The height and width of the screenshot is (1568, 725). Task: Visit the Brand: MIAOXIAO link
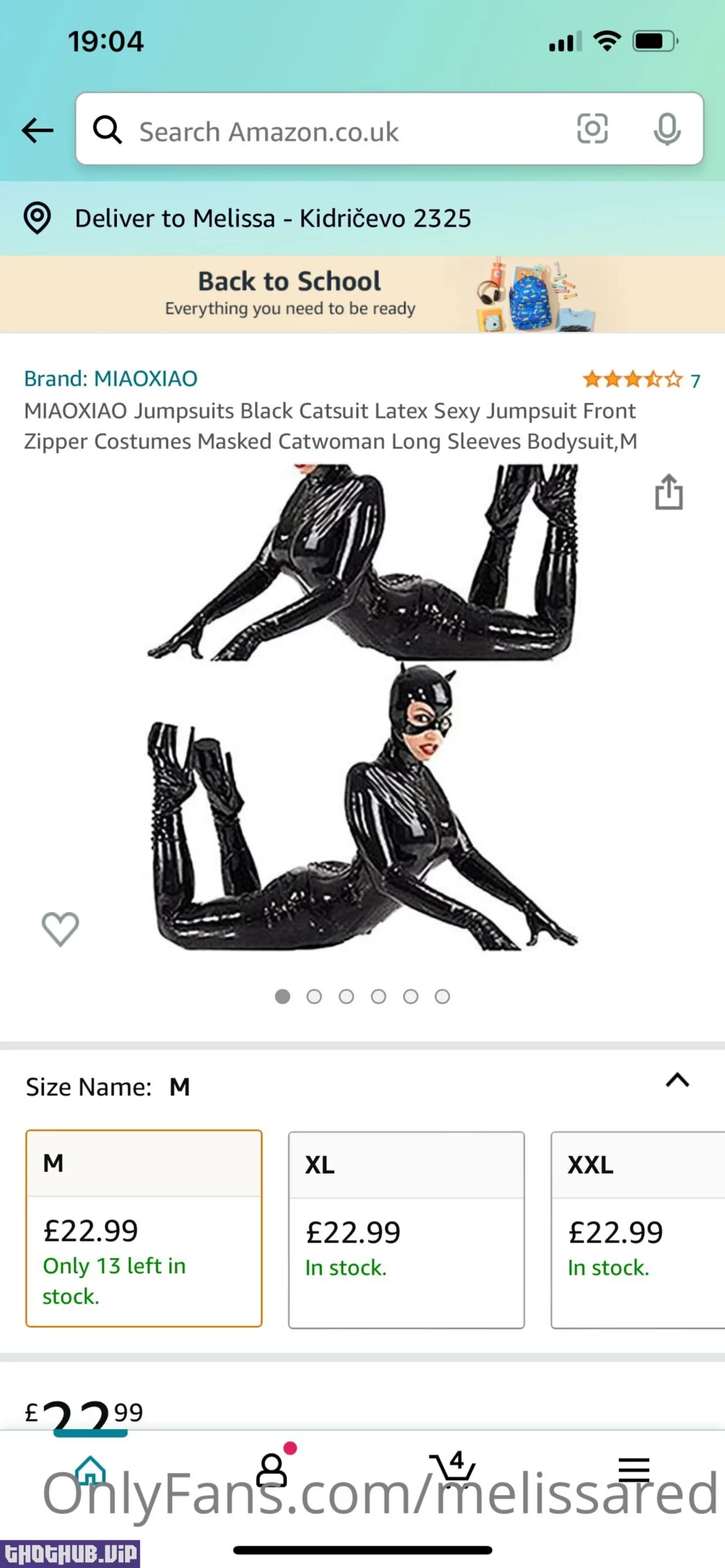(x=111, y=379)
